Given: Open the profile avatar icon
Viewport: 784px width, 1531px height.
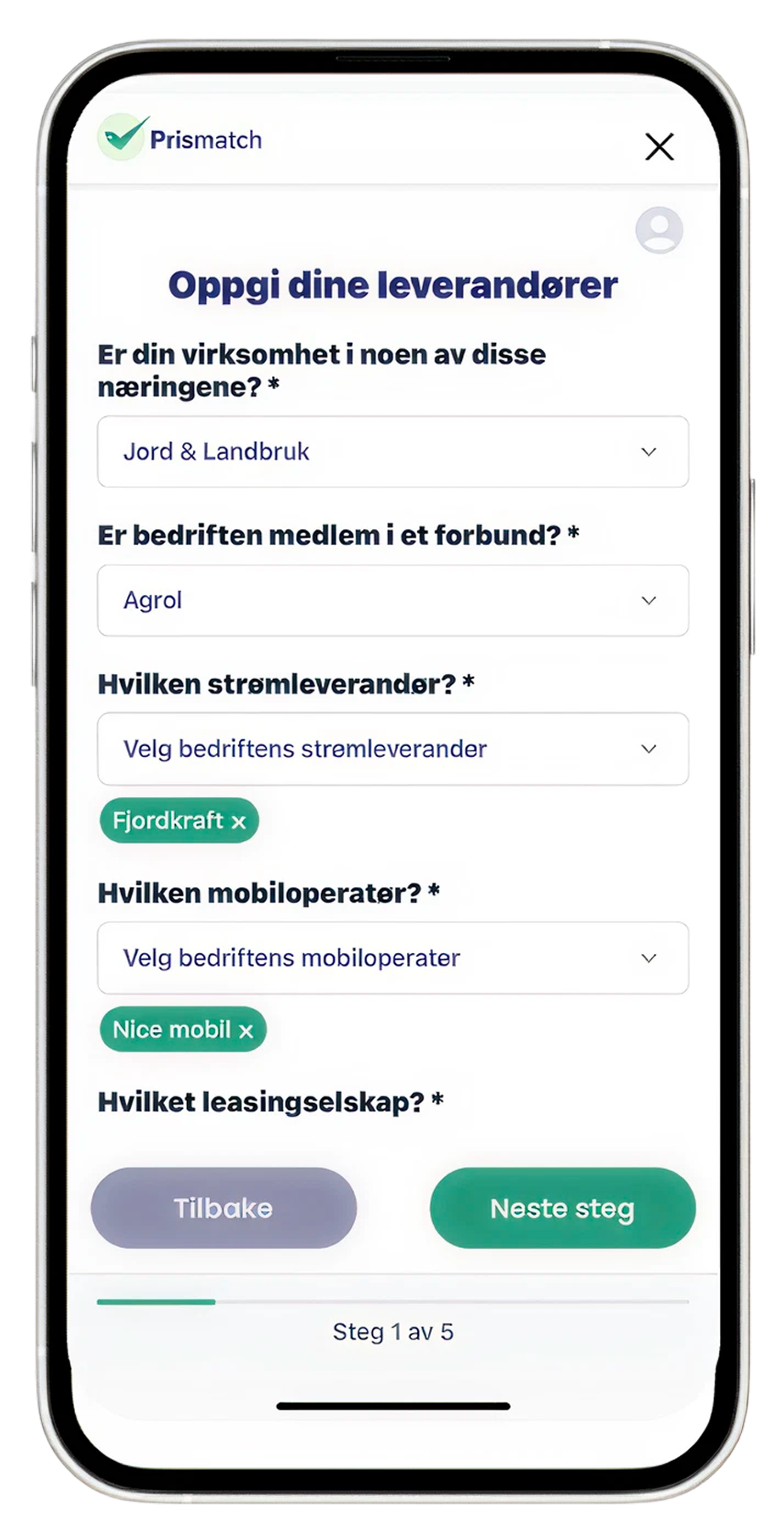Looking at the screenshot, I should (659, 230).
